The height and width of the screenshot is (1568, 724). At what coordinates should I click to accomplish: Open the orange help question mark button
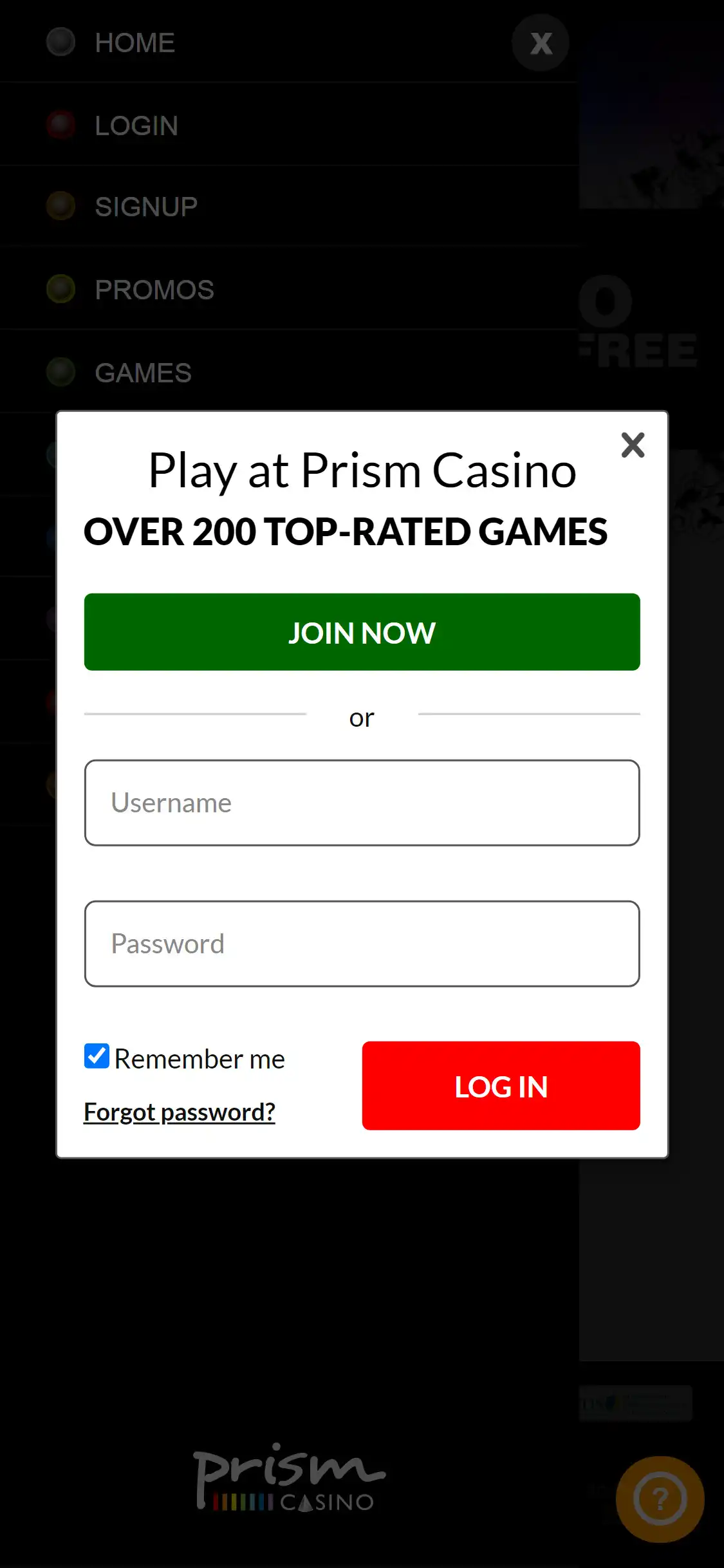click(x=660, y=1499)
